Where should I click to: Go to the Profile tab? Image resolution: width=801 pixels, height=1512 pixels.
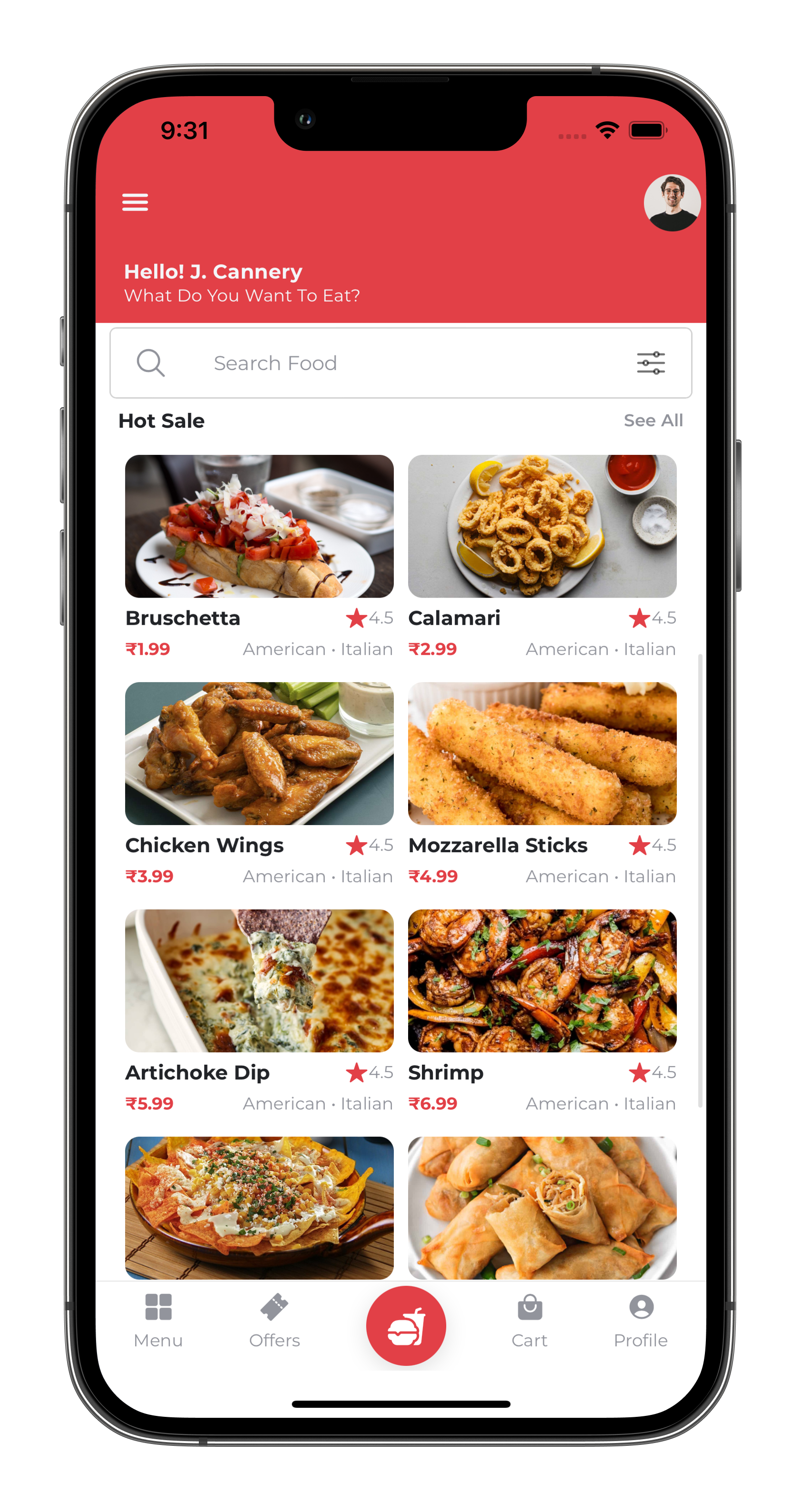[641, 1321]
